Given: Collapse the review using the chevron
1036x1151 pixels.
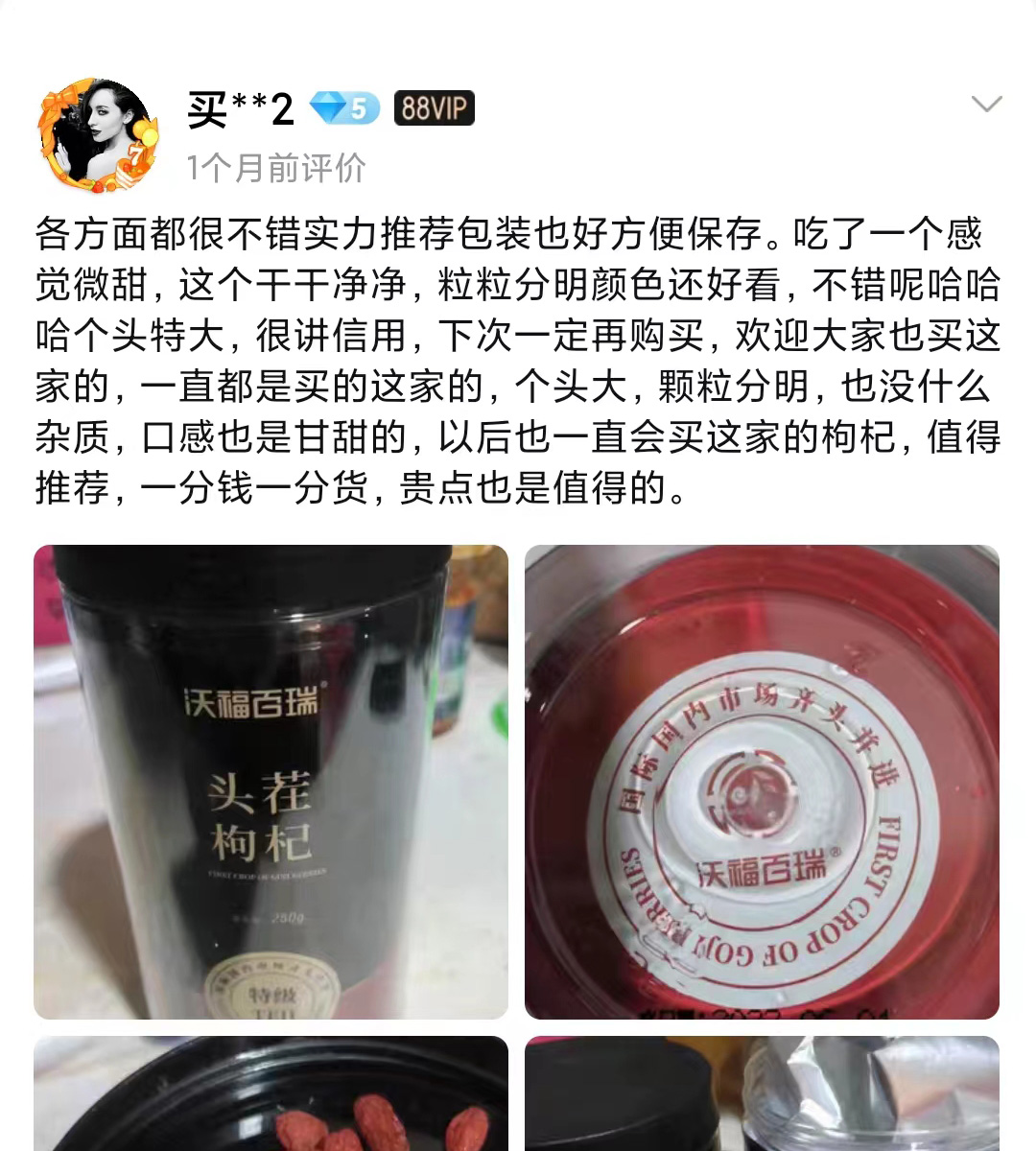Looking at the screenshot, I should tap(989, 106).
